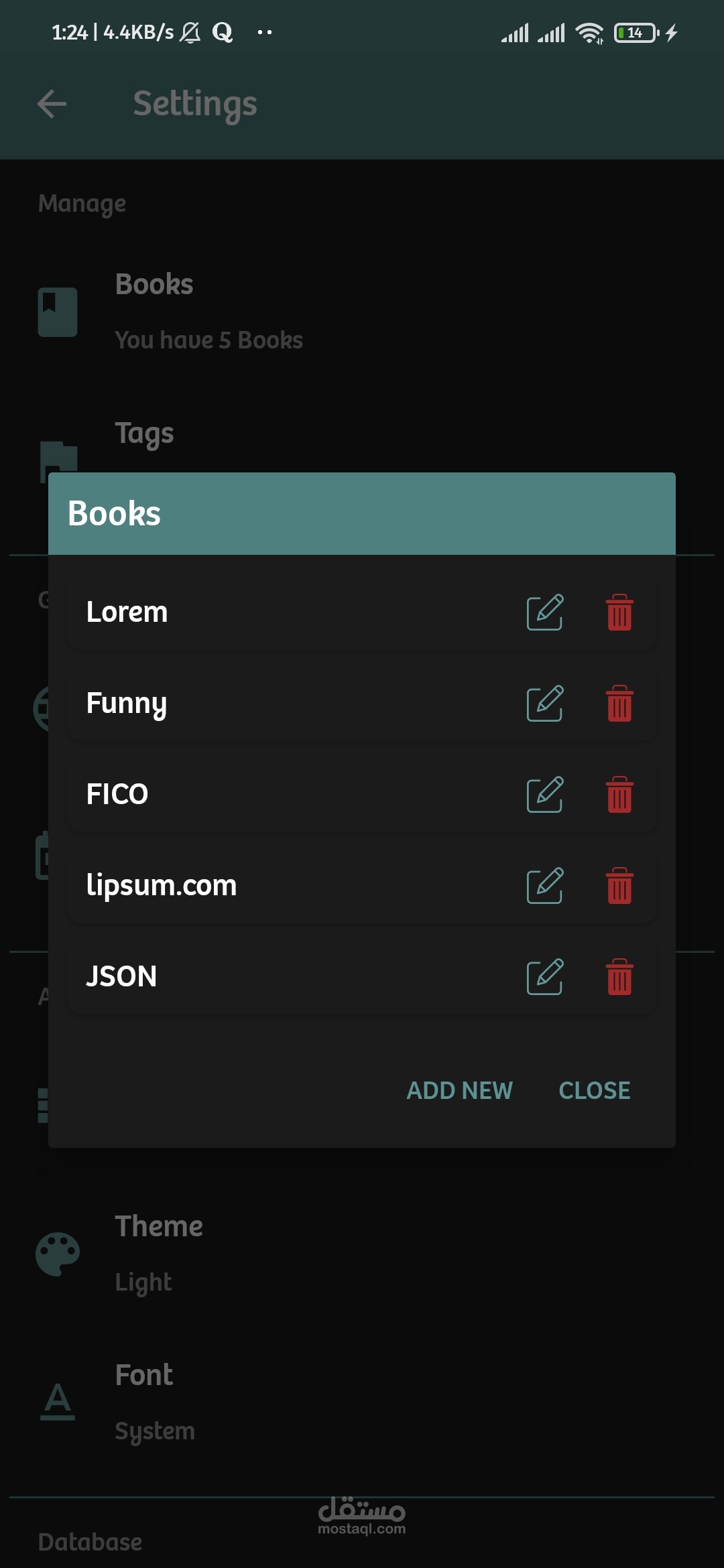
Task: Edit the Lorem book
Action: (x=544, y=612)
